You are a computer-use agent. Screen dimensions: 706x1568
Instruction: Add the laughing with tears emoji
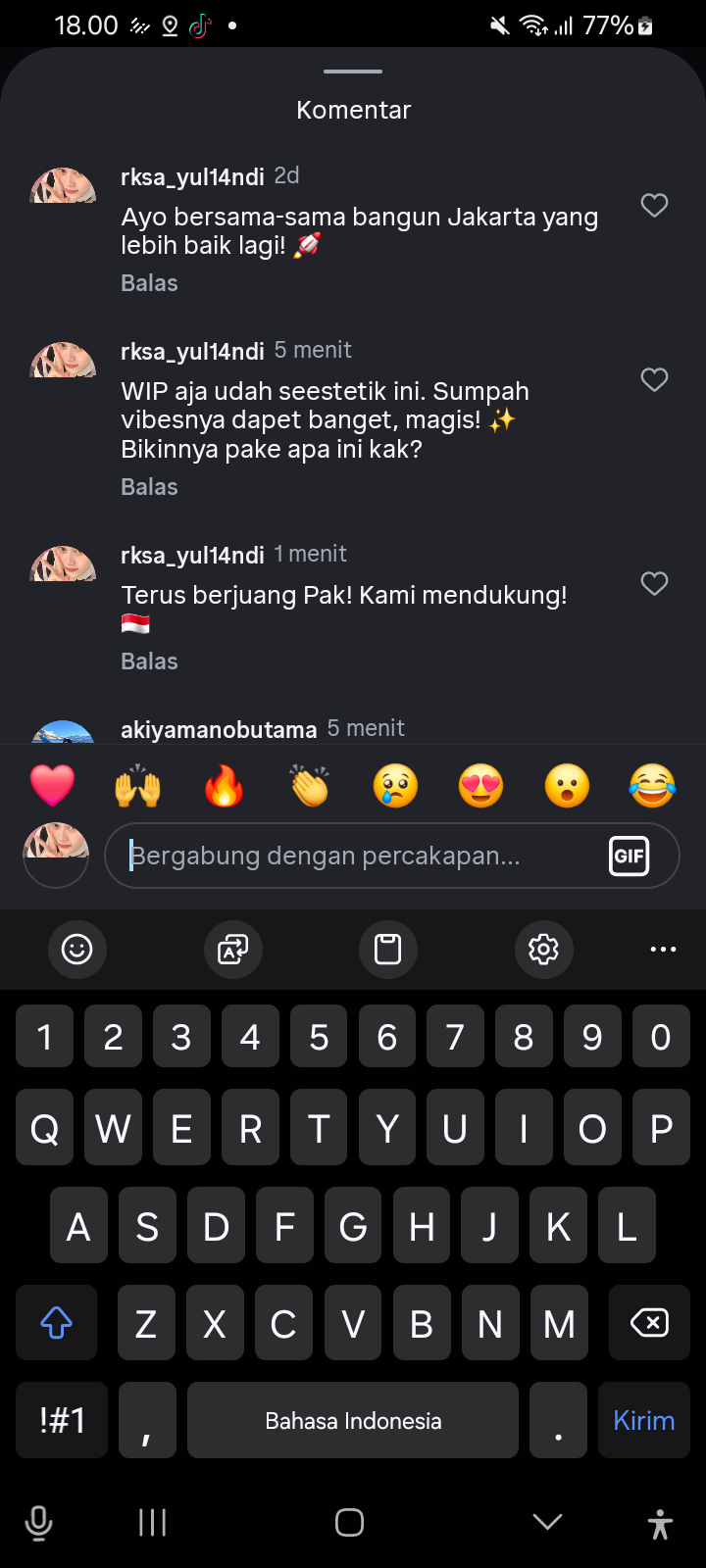click(652, 786)
